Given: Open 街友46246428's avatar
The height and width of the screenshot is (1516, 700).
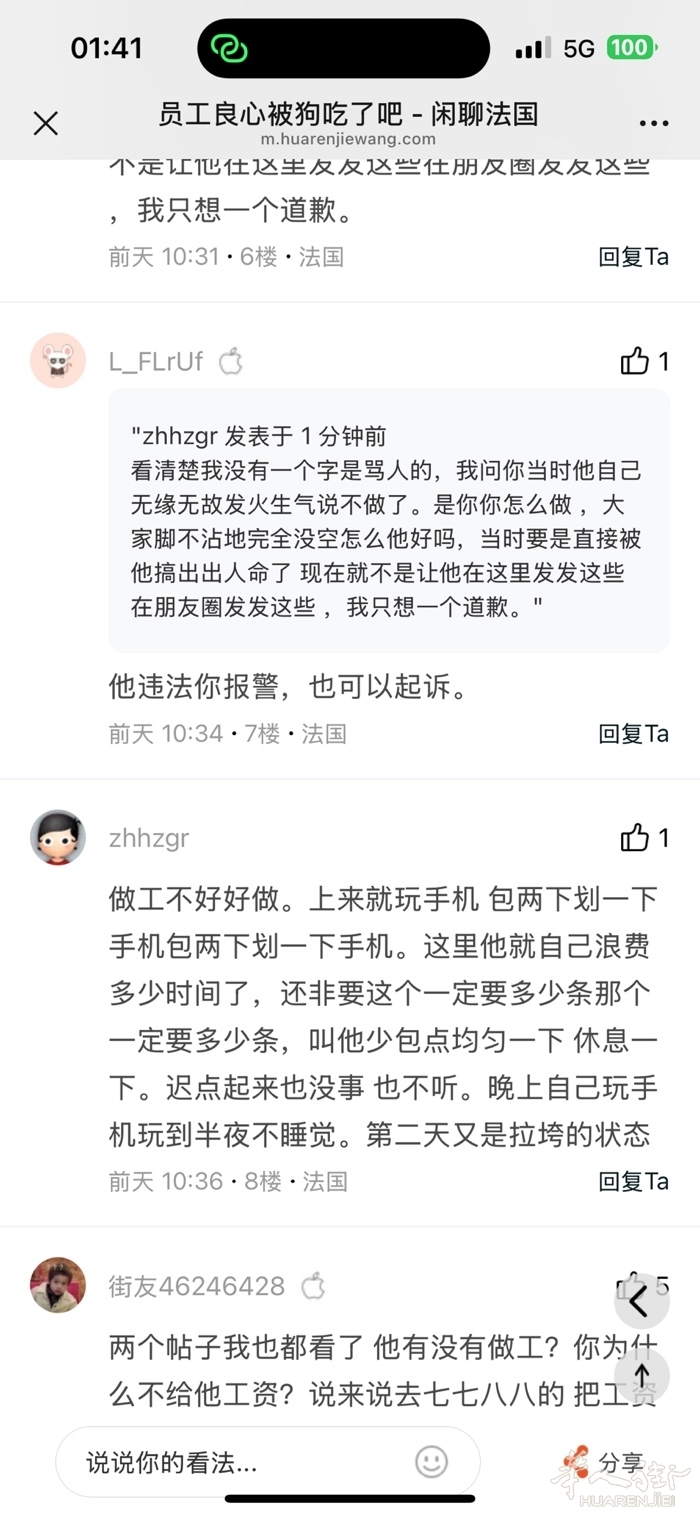Looking at the screenshot, I should point(58,1284).
